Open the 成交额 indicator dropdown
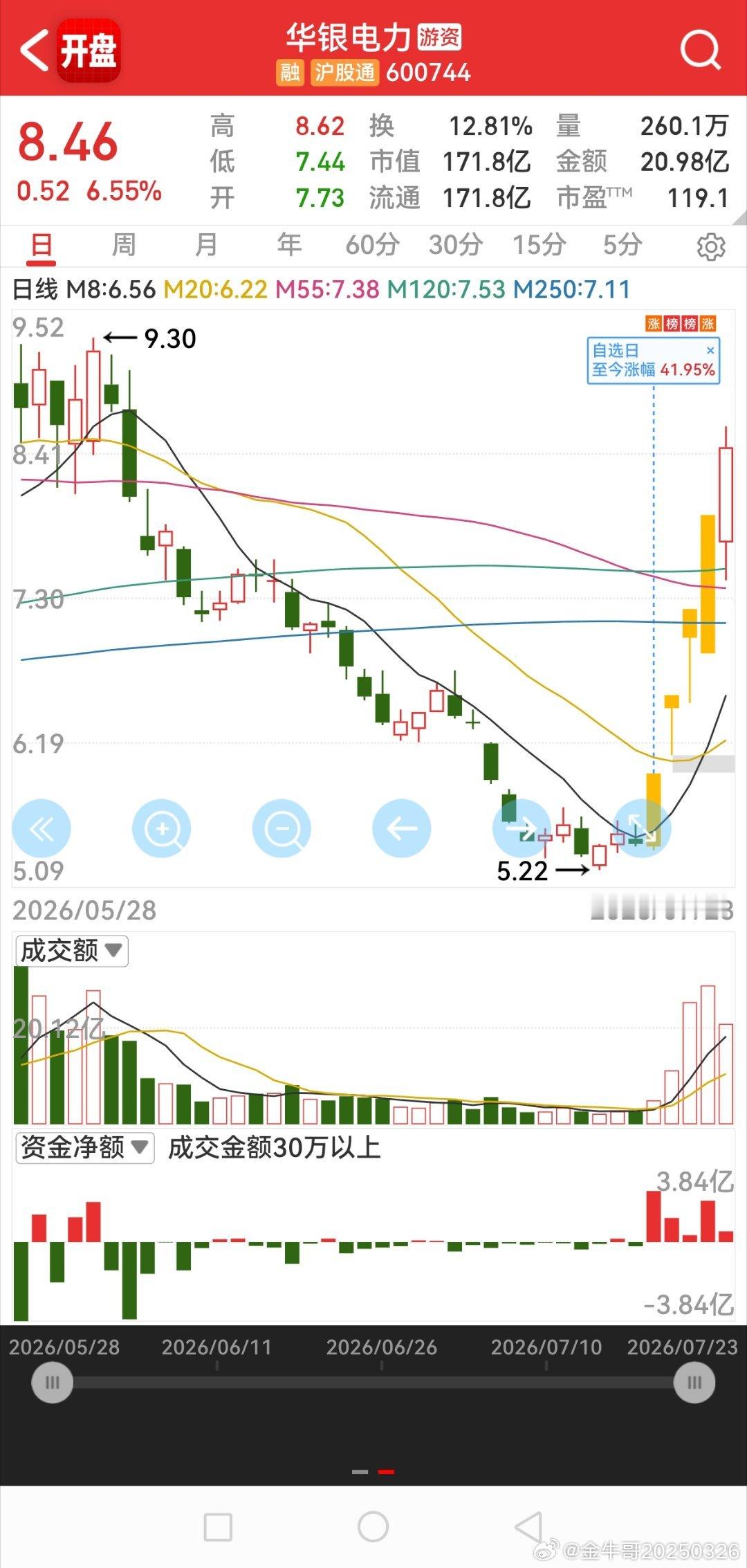 pyautogui.click(x=71, y=950)
